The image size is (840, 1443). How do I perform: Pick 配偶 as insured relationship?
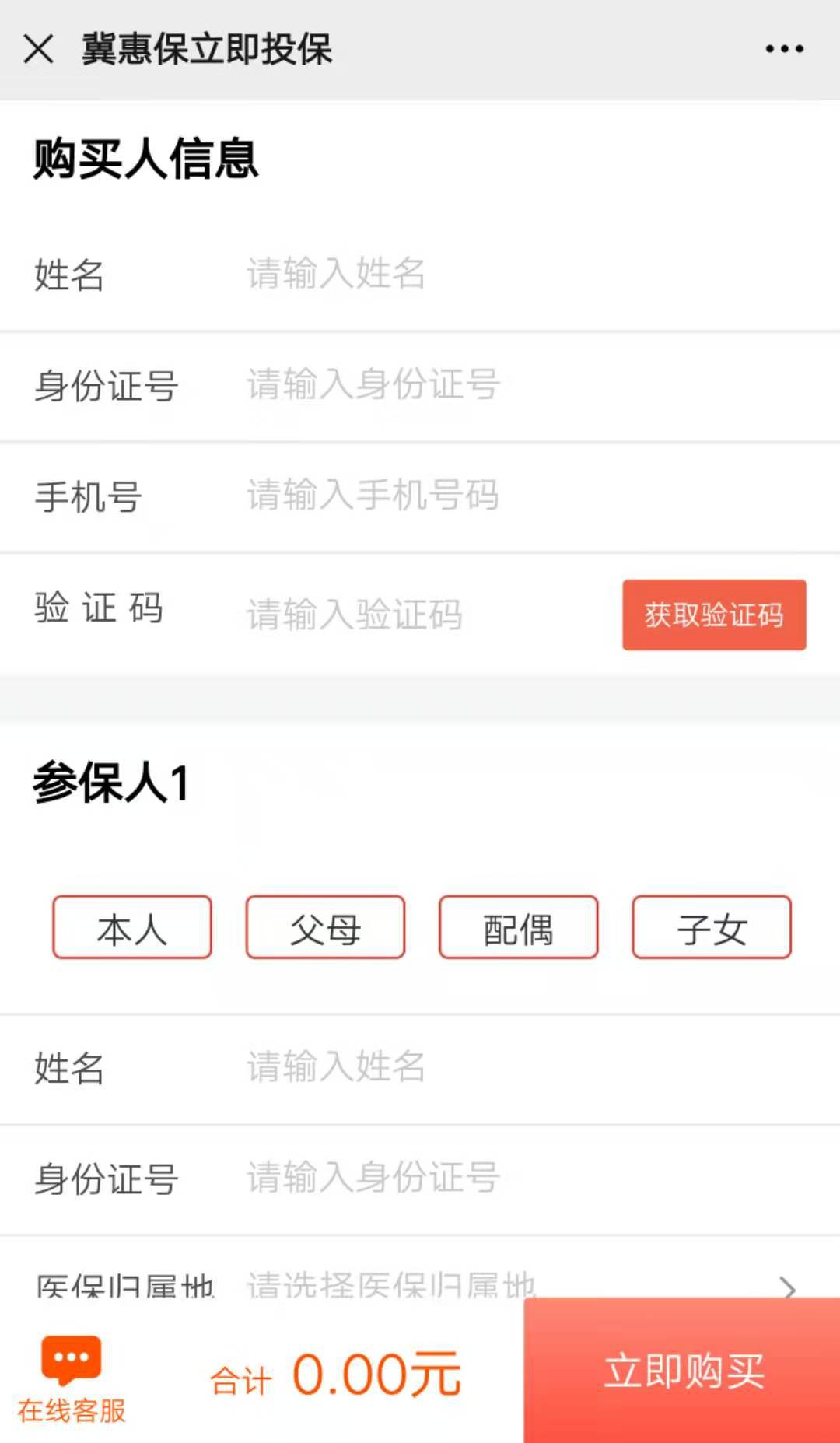pyautogui.click(x=518, y=927)
